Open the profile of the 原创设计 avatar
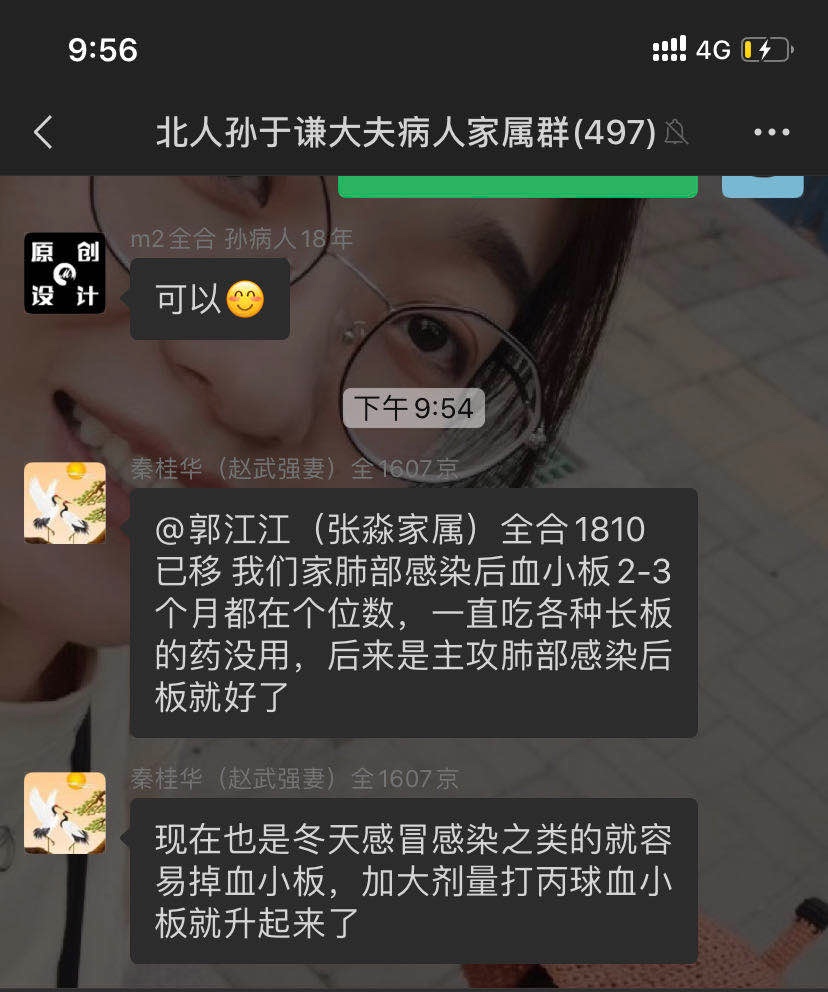The width and height of the screenshot is (828, 992). pyautogui.click(x=65, y=273)
